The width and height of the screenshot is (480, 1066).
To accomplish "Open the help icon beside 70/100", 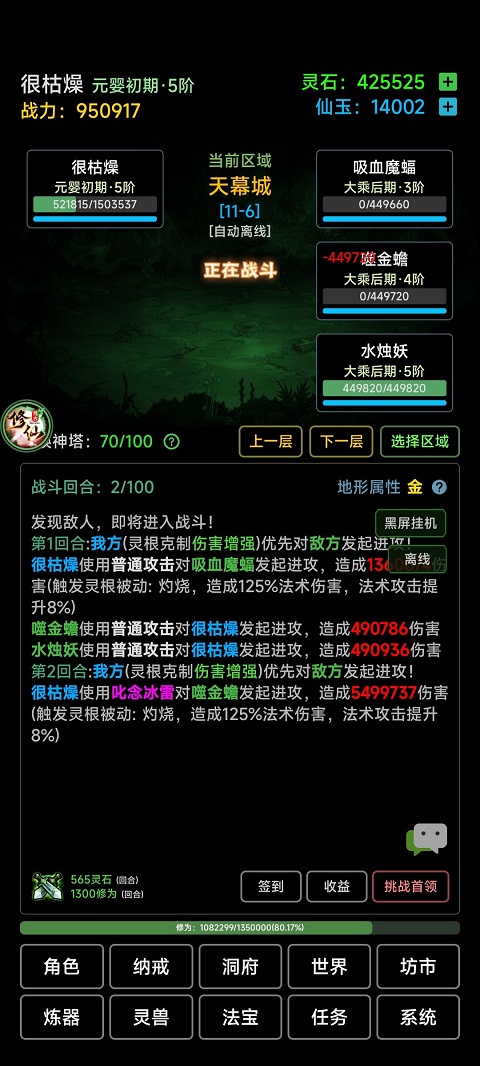I will 172,442.
